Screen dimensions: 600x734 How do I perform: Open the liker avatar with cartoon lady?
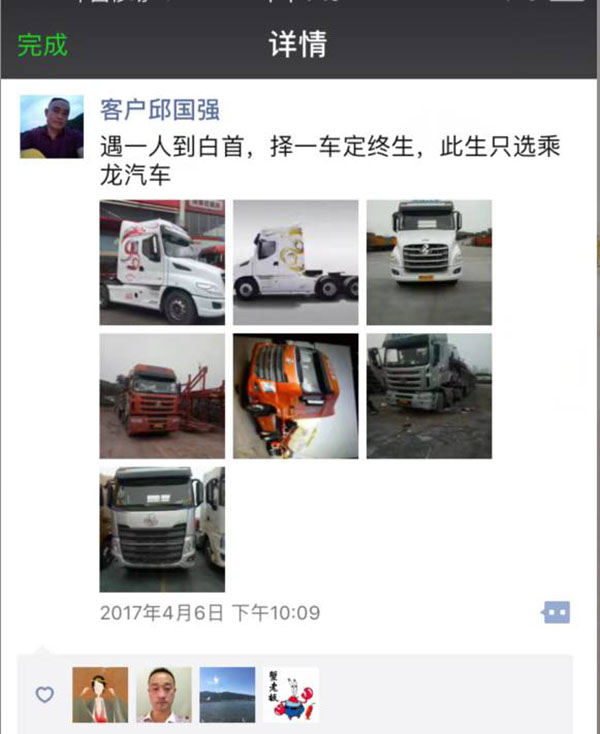point(100,694)
